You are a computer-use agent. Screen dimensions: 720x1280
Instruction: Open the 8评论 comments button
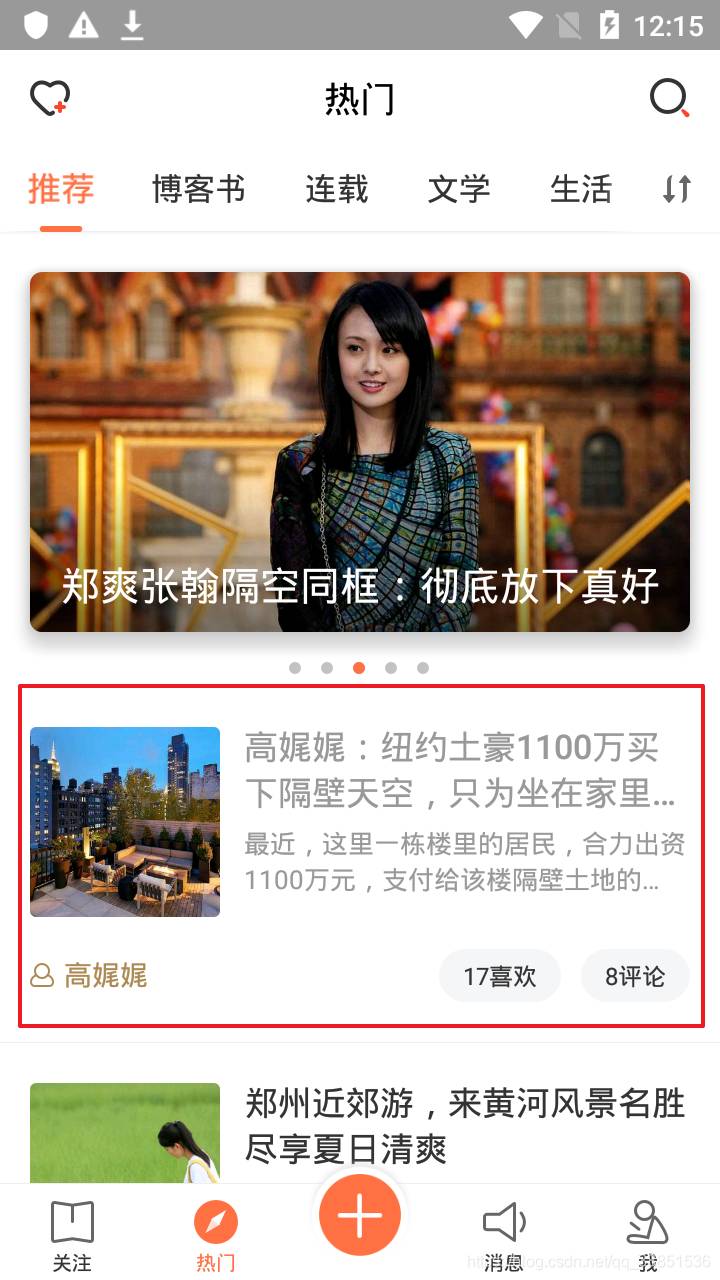tap(635, 976)
